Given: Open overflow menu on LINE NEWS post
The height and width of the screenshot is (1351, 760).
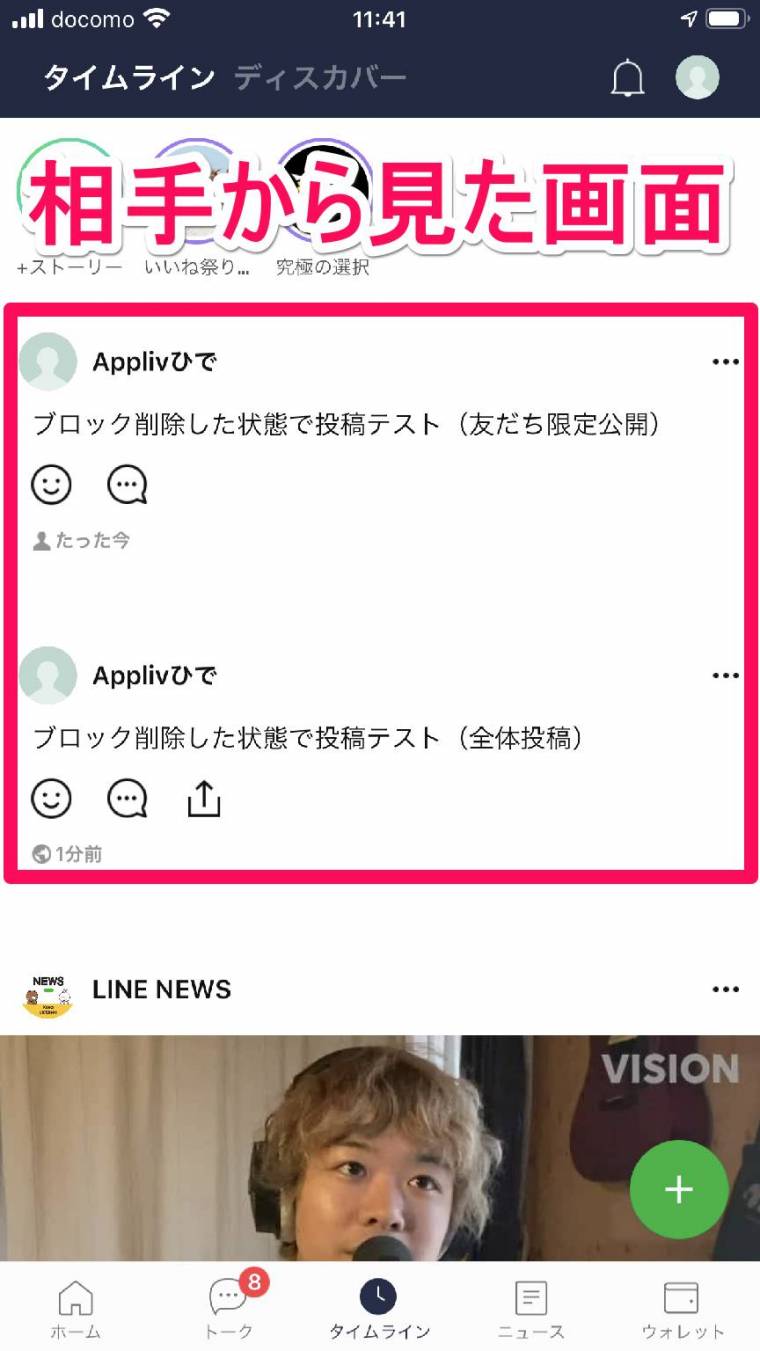Looking at the screenshot, I should pyautogui.click(x=725, y=990).
